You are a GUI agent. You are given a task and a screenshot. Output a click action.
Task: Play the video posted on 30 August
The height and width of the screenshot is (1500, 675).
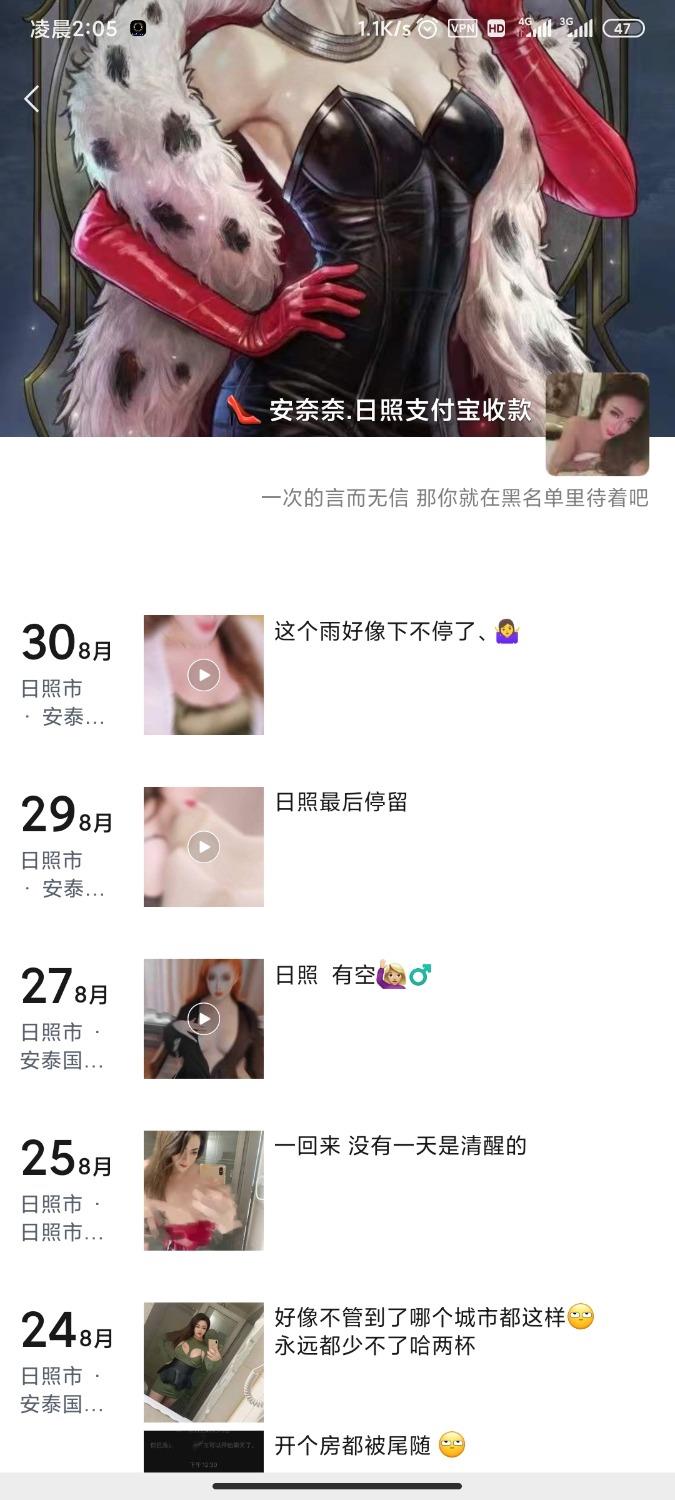pyautogui.click(x=204, y=675)
